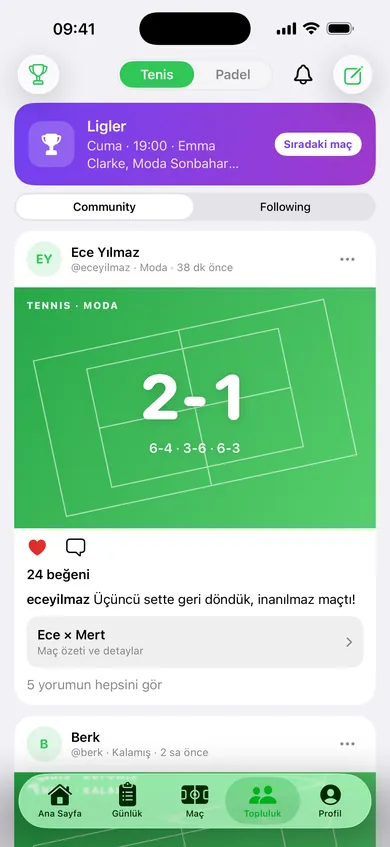Open the overflow menu on Ece Yılmaz's post
The height and width of the screenshot is (847, 390).
tap(347, 259)
